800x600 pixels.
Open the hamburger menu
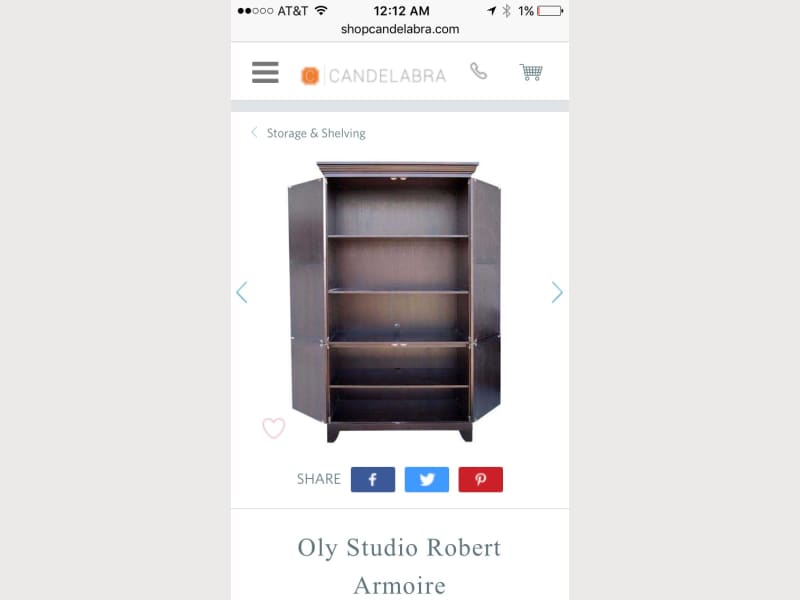pyautogui.click(x=265, y=73)
